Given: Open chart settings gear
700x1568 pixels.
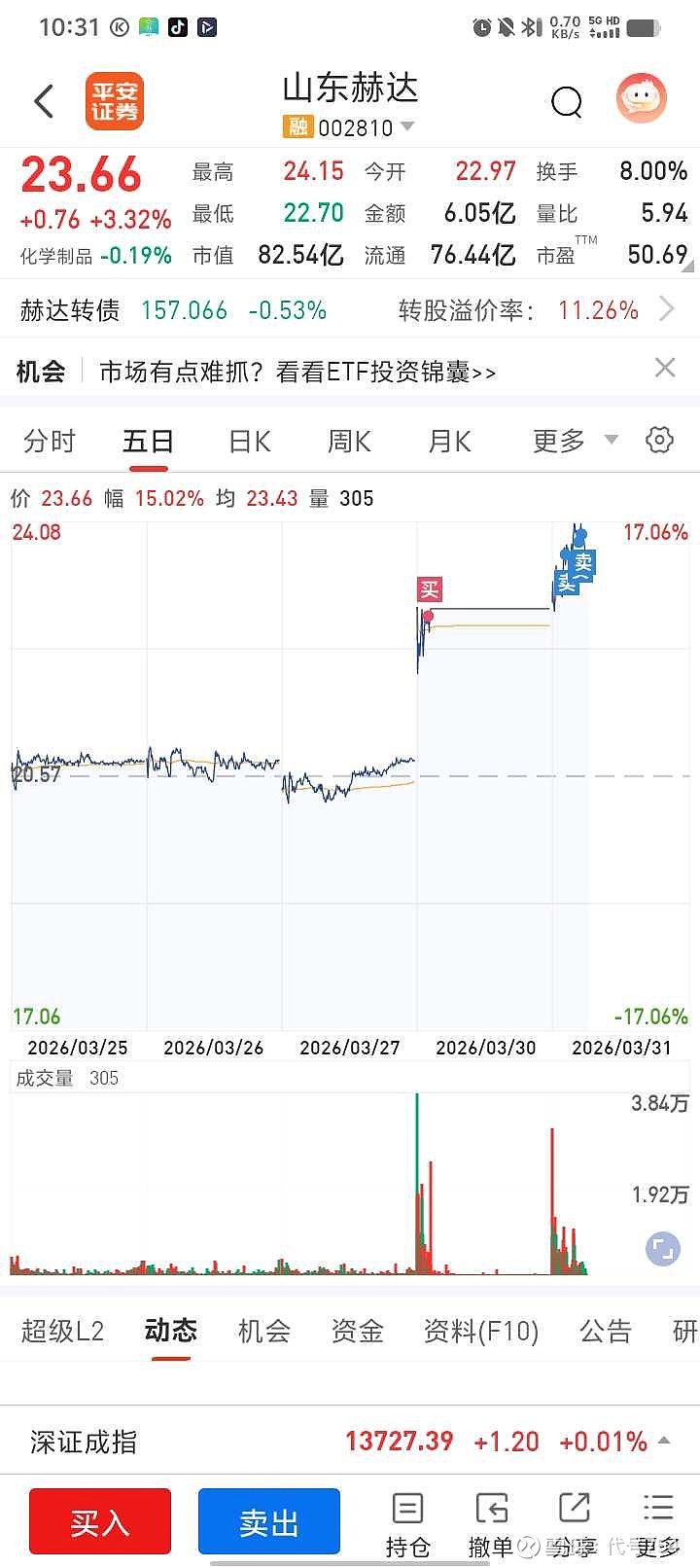Looking at the screenshot, I should [x=659, y=440].
